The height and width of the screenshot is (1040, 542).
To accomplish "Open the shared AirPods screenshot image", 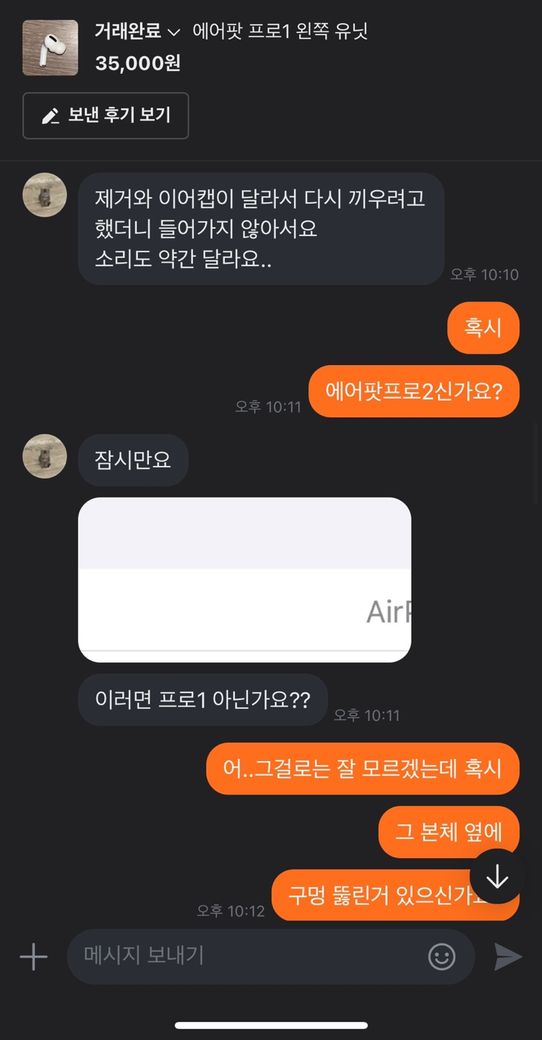I will pyautogui.click(x=245, y=580).
